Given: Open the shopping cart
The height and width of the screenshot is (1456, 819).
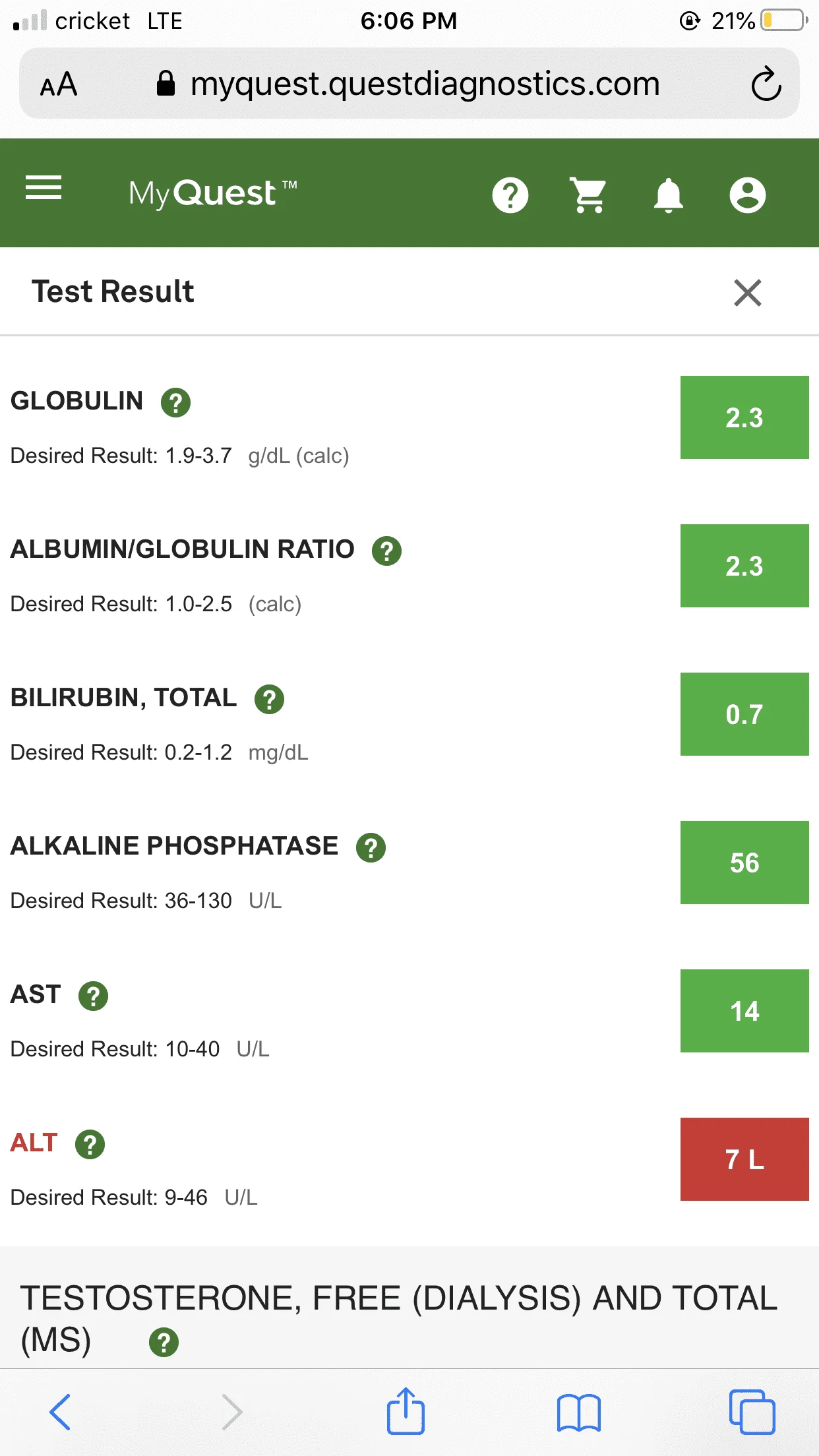Looking at the screenshot, I should pos(589,195).
